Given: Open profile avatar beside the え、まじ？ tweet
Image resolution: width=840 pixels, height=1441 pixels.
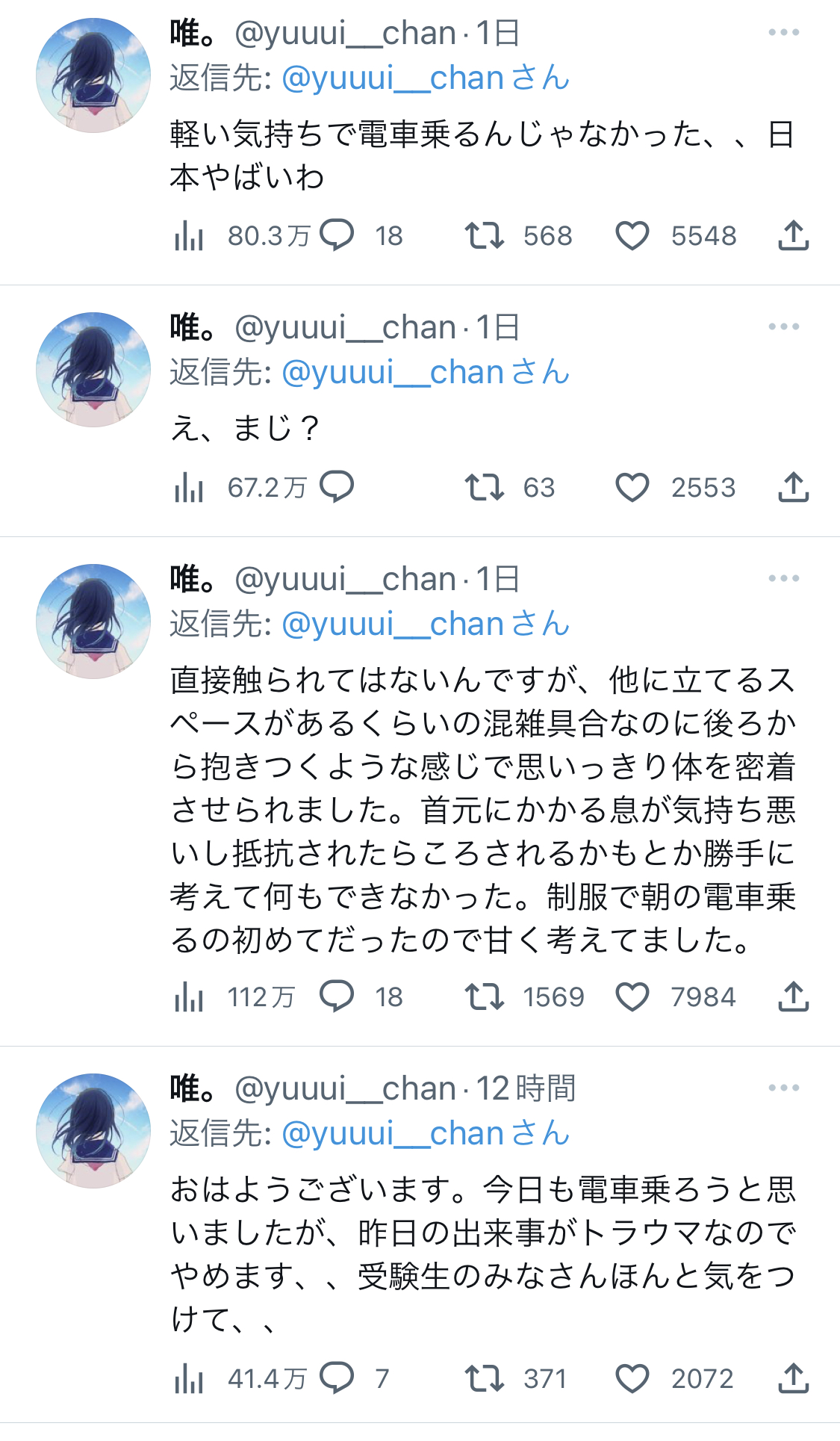Looking at the screenshot, I should point(93,370).
